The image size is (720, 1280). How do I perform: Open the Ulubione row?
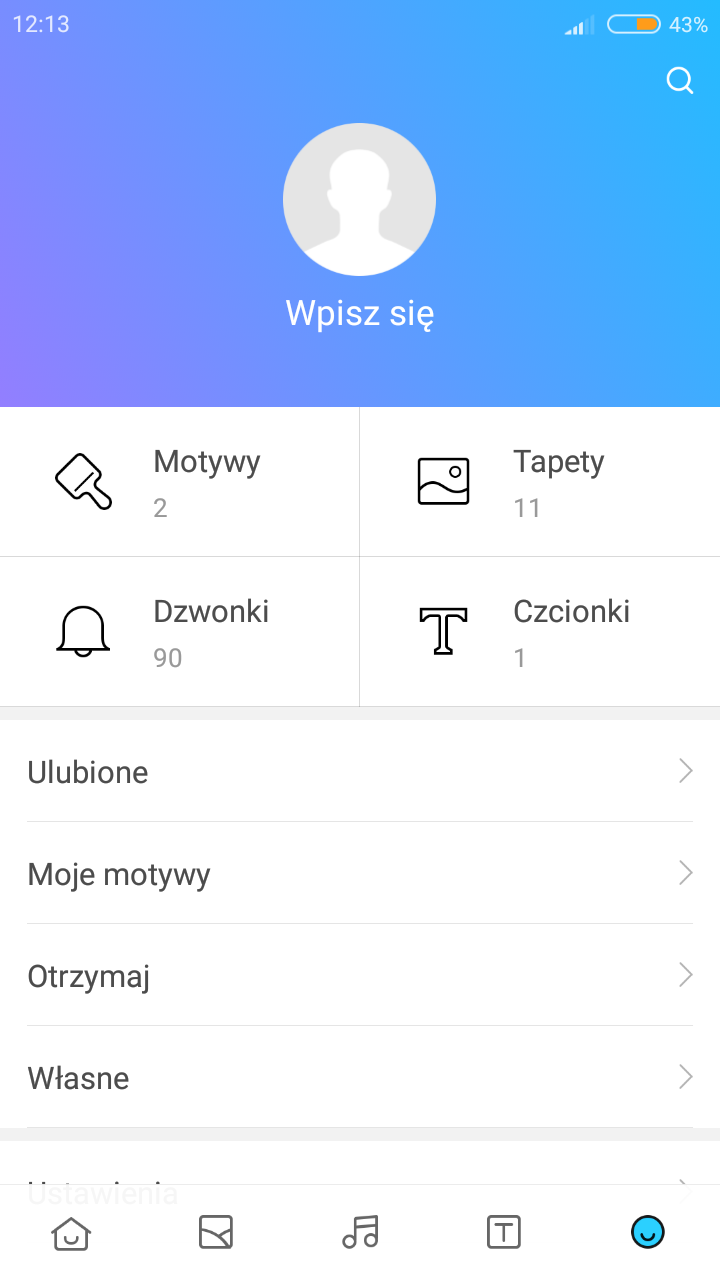[360, 772]
